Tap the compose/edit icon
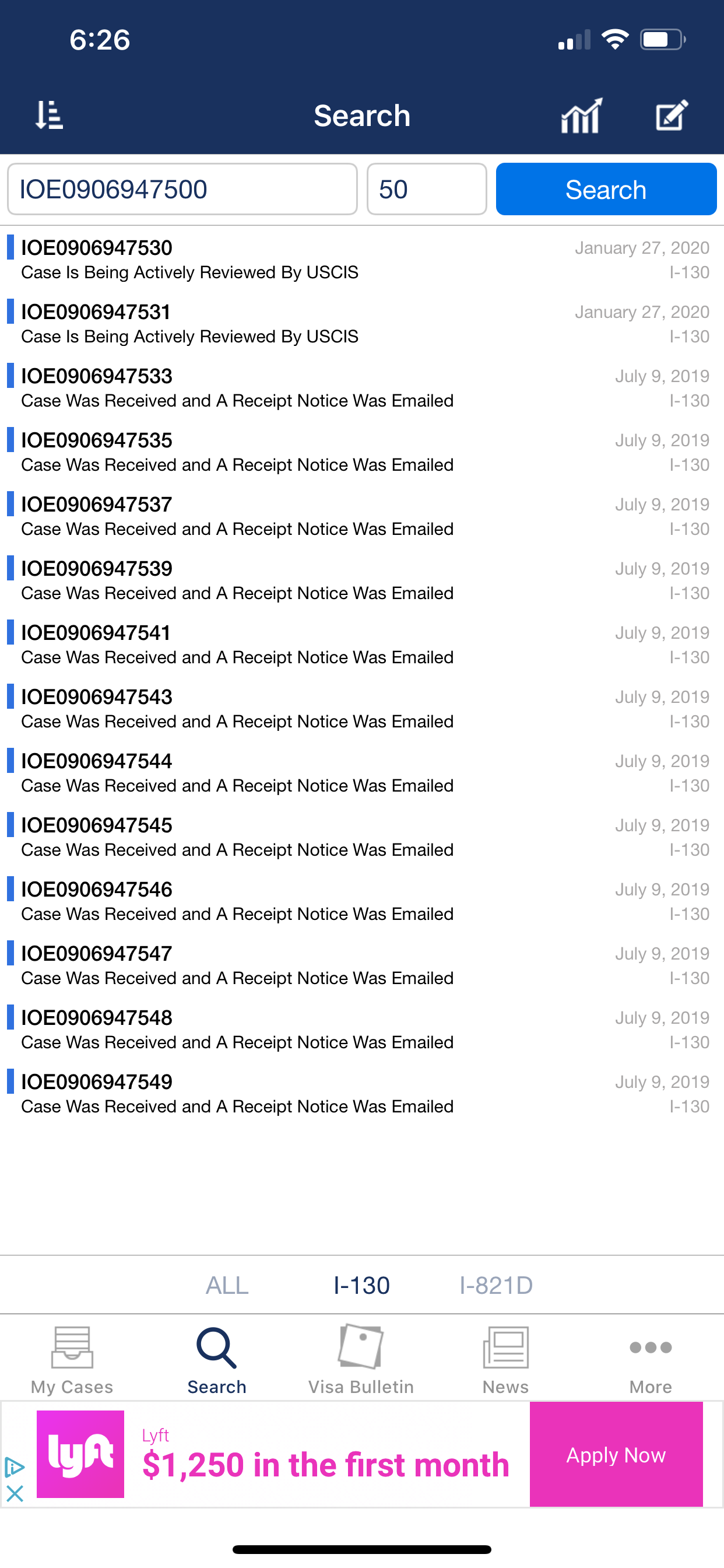The width and height of the screenshot is (724, 1568). point(672,115)
